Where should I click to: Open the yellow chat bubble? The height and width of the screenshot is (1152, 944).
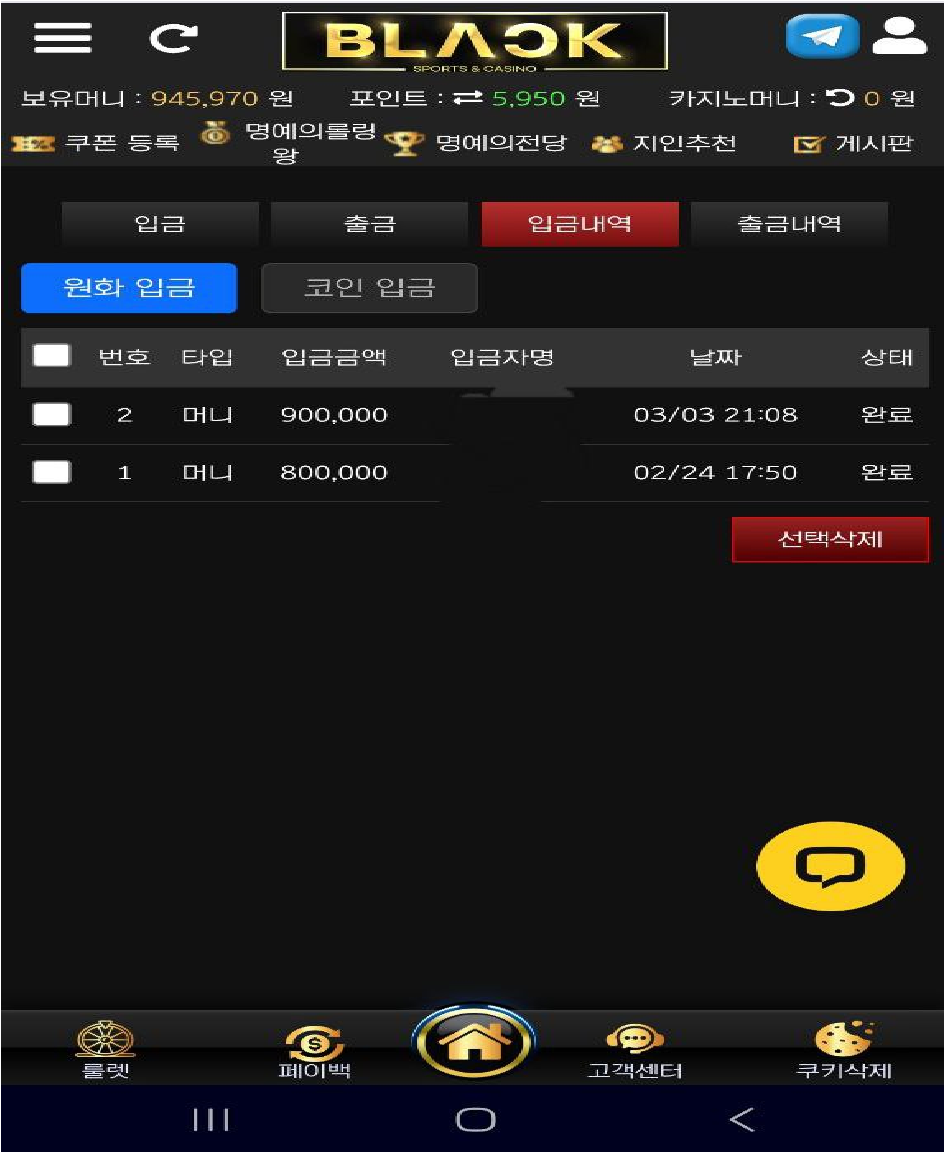[x=830, y=866]
